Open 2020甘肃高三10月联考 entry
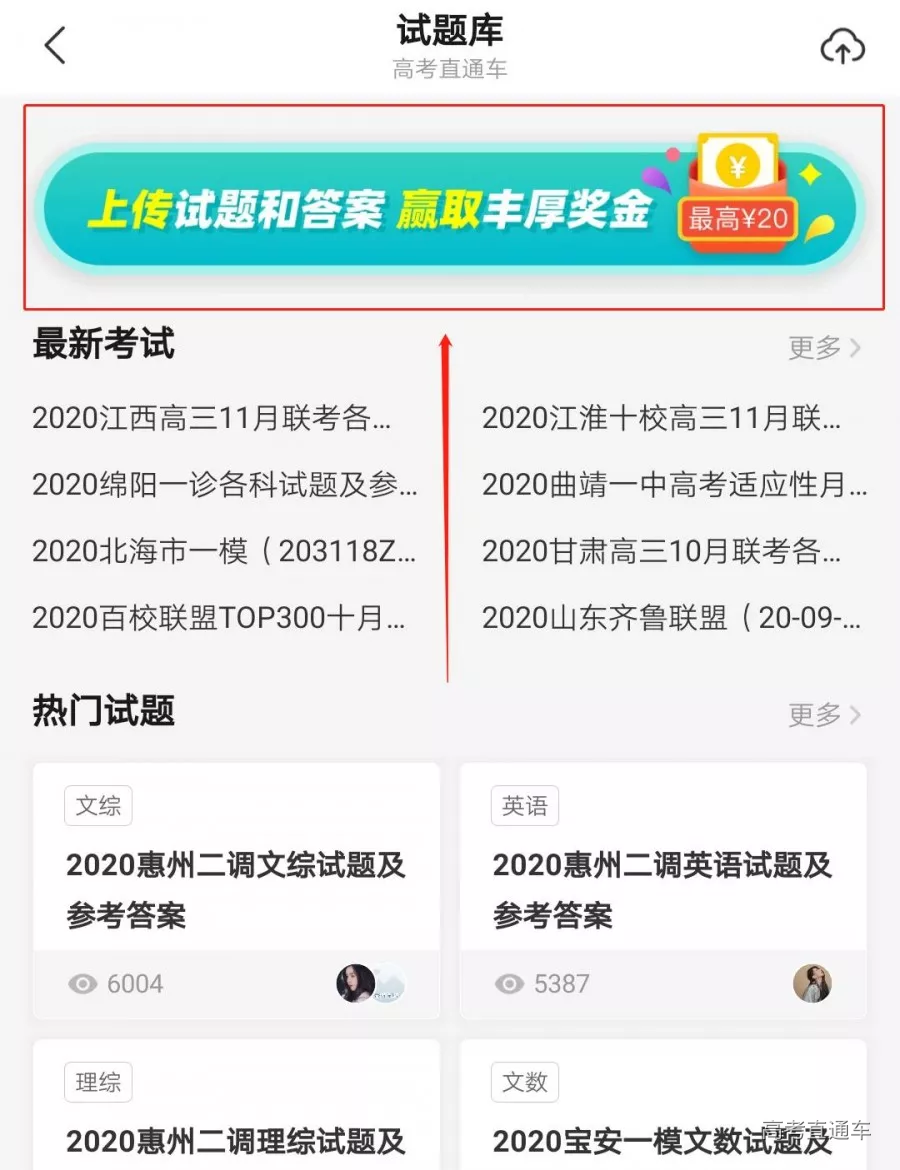 tap(661, 551)
